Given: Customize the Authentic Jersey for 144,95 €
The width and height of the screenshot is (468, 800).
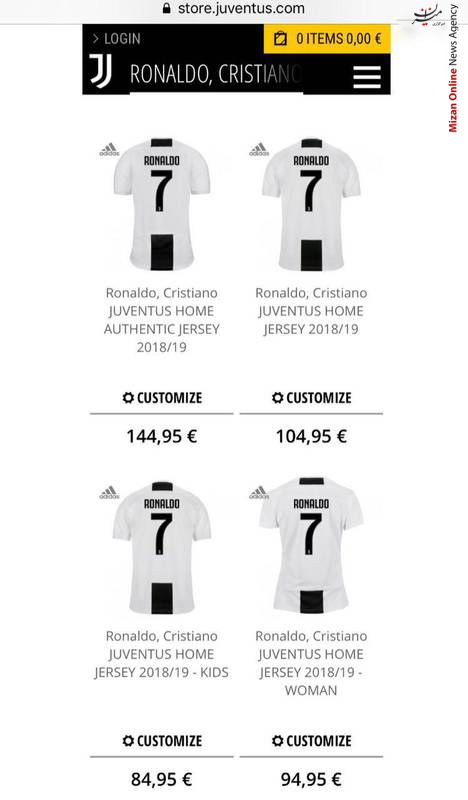Looking at the screenshot, I should [162, 398].
